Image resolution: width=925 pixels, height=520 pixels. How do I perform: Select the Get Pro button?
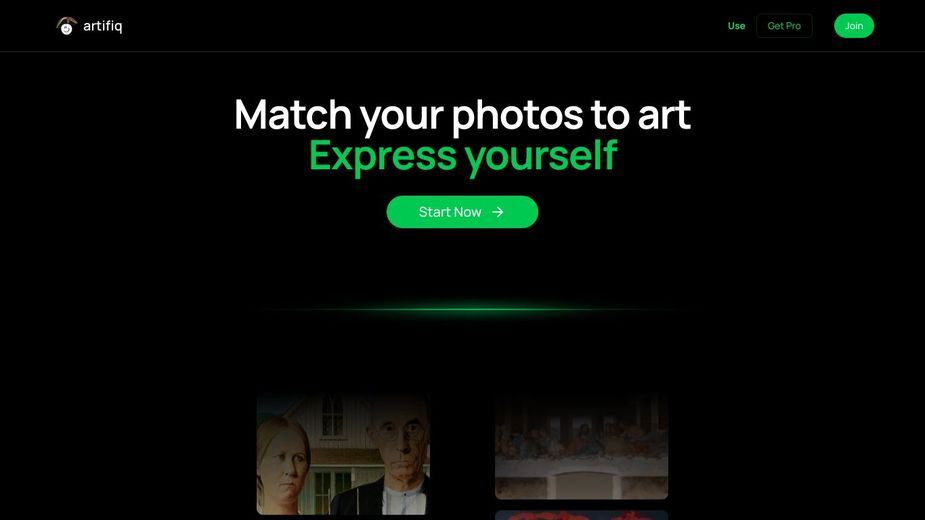[784, 26]
